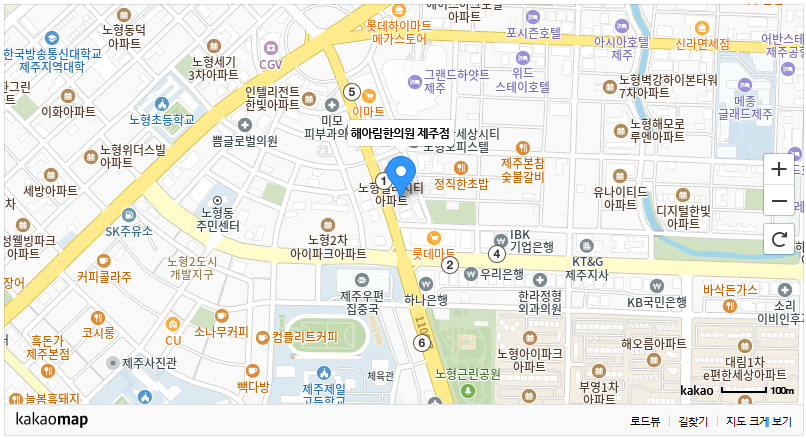The width and height of the screenshot is (806, 438).
Task: Reset the map view with the refresh icon
Action: point(779,239)
